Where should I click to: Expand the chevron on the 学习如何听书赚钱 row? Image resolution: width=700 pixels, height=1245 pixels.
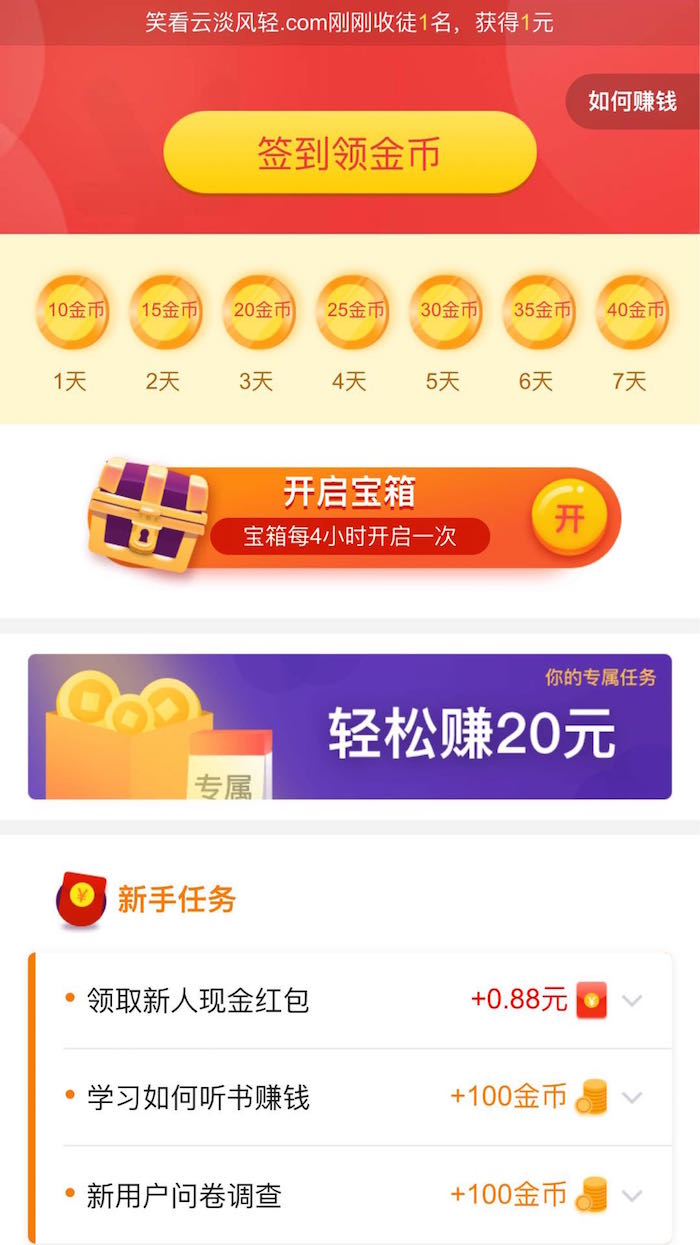coord(632,1097)
